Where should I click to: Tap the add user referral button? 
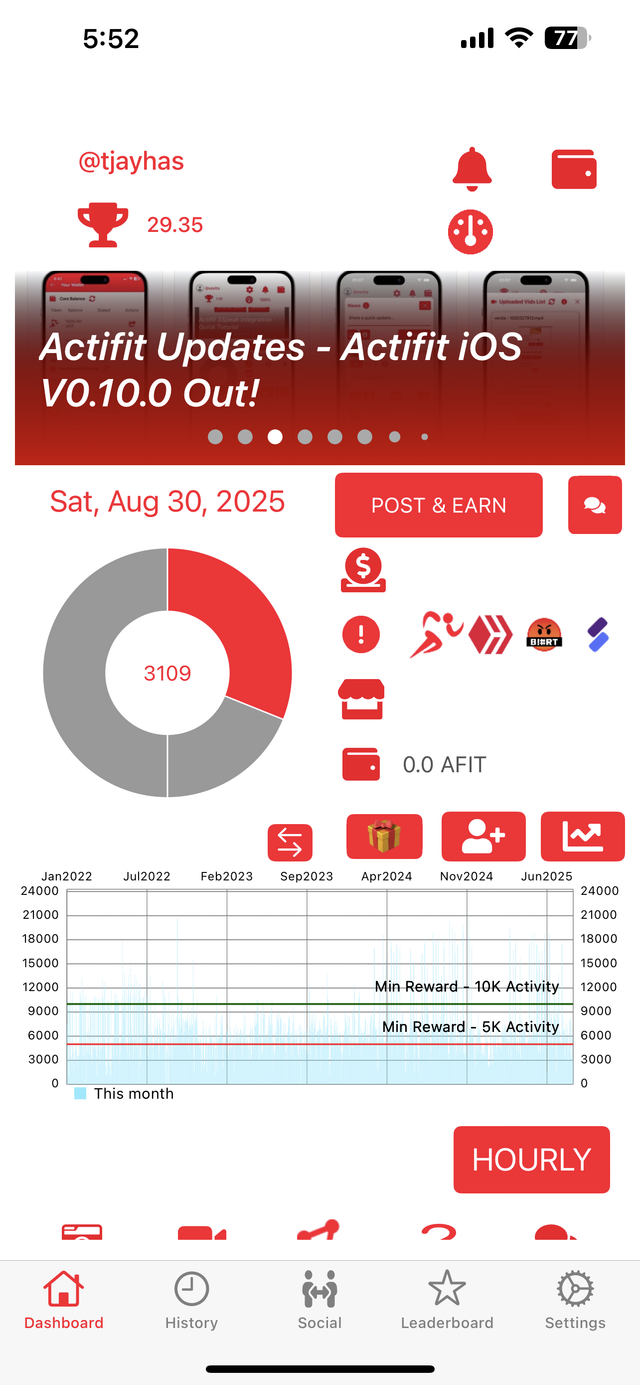click(x=483, y=837)
